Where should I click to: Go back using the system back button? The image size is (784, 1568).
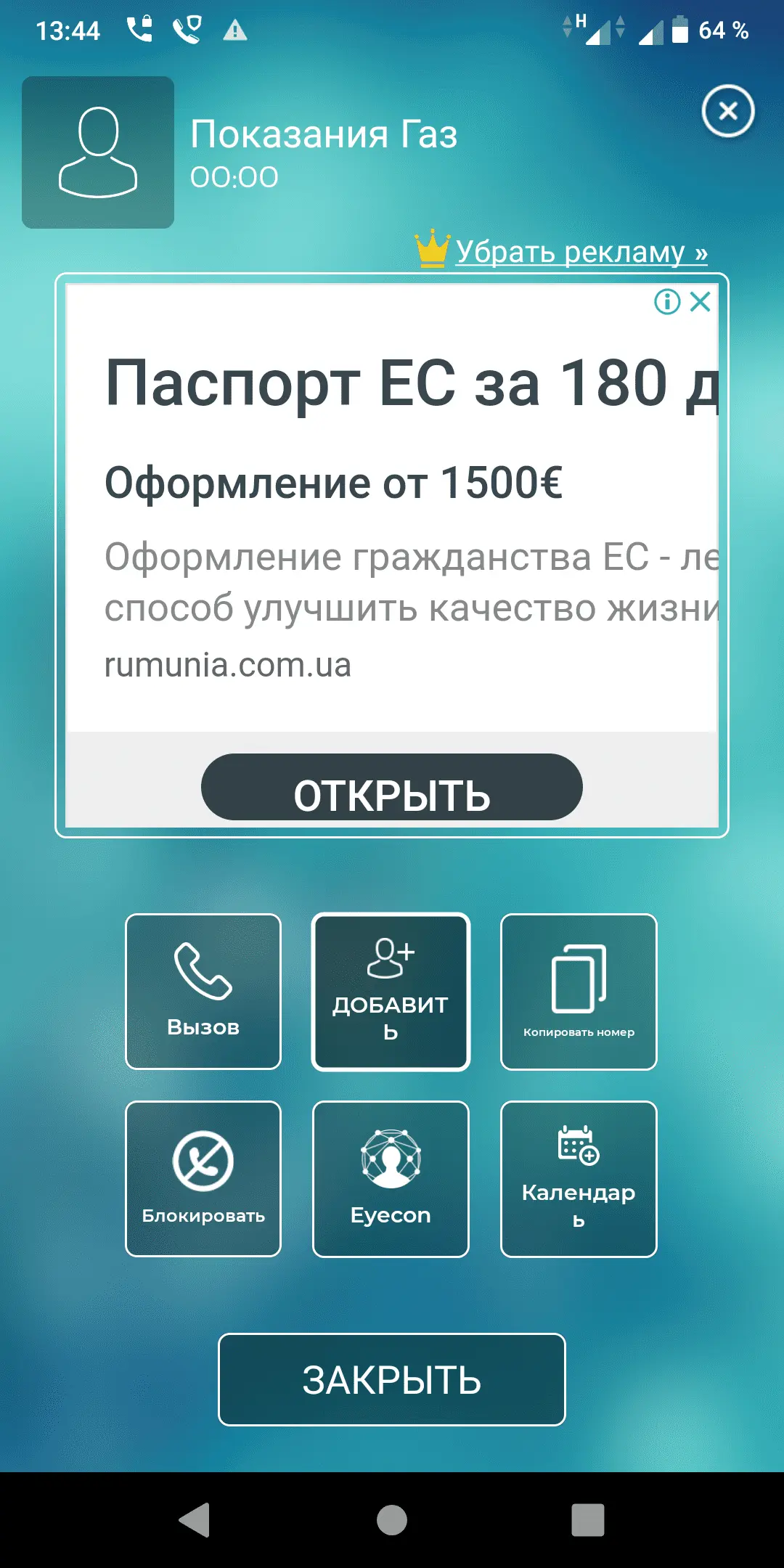195,1520
